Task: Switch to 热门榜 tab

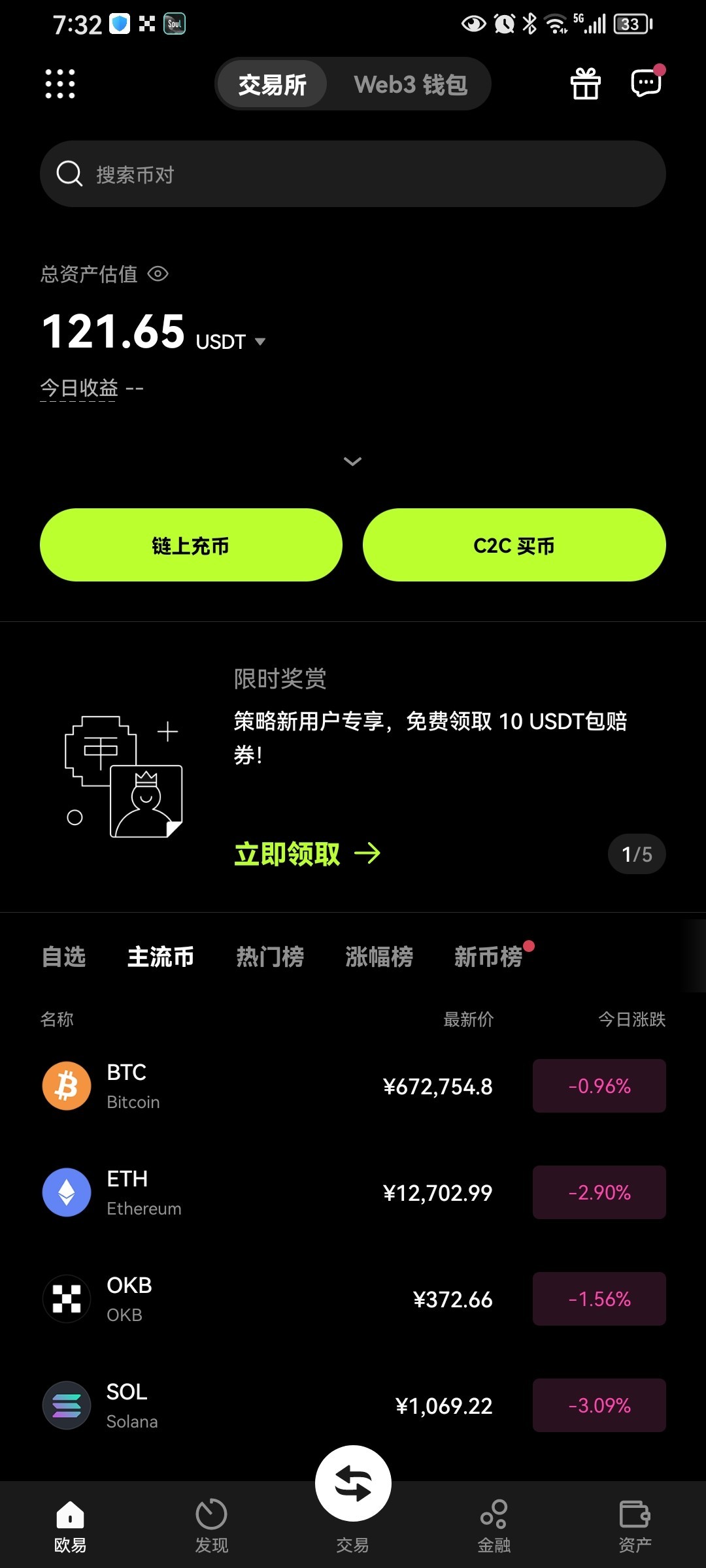Action: [270, 957]
